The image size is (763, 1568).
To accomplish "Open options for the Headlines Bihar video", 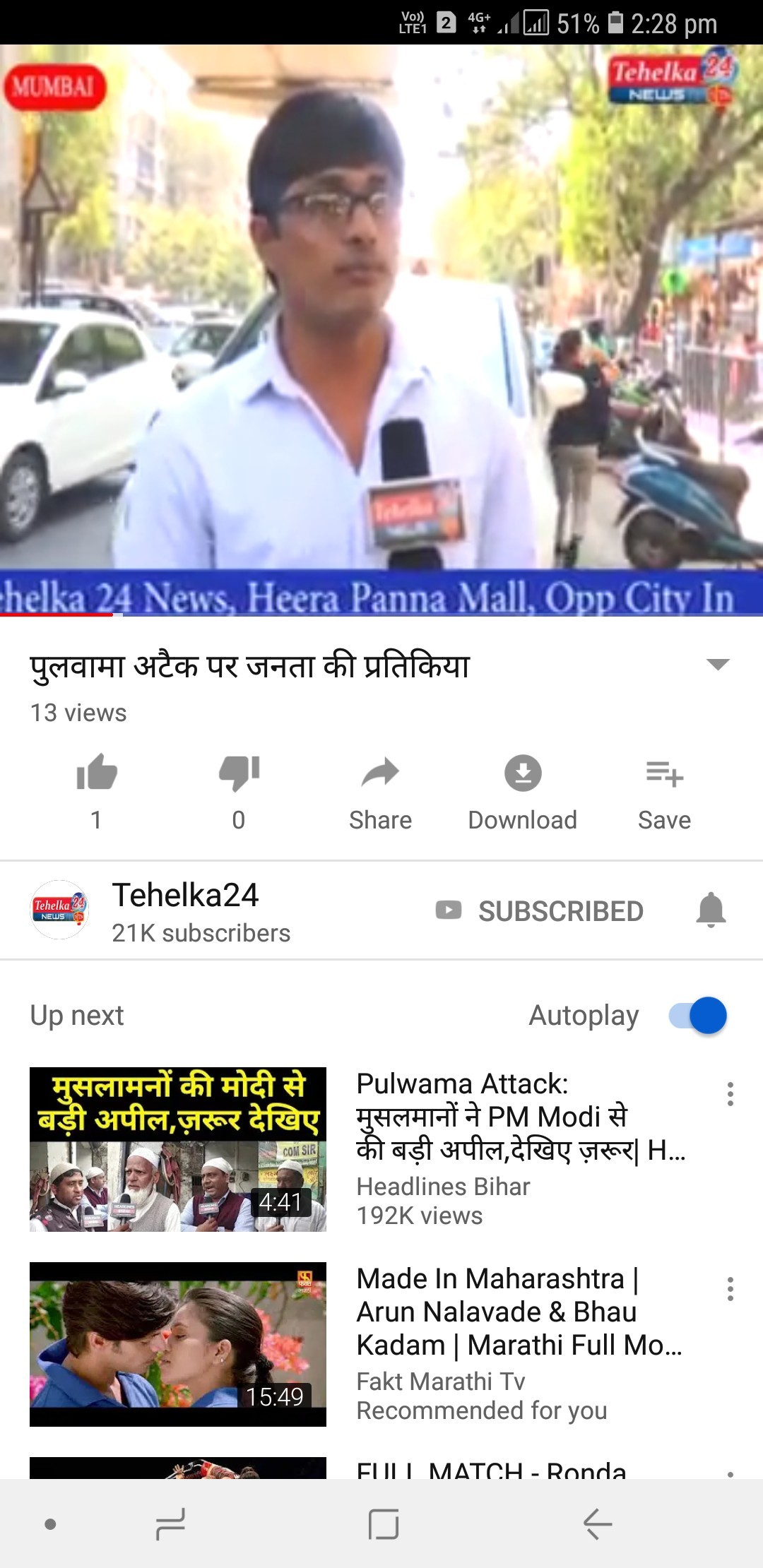I will tap(730, 1094).
